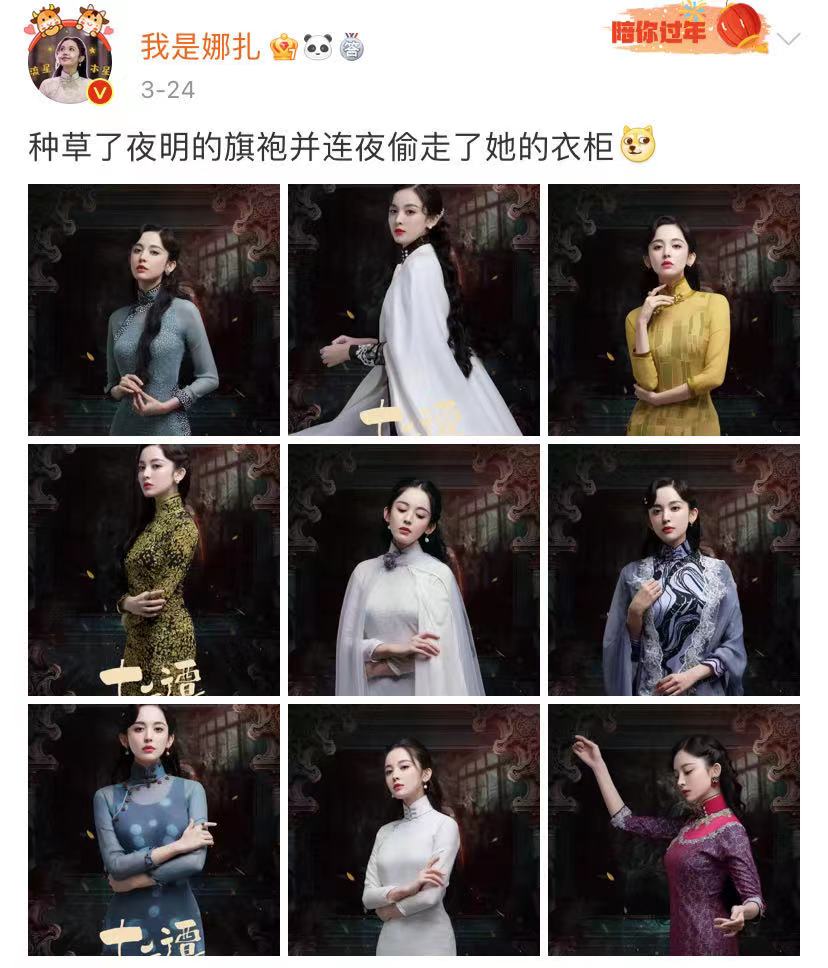
Task: Click the orange V verification badge on the avatar
Action: coord(99,90)
